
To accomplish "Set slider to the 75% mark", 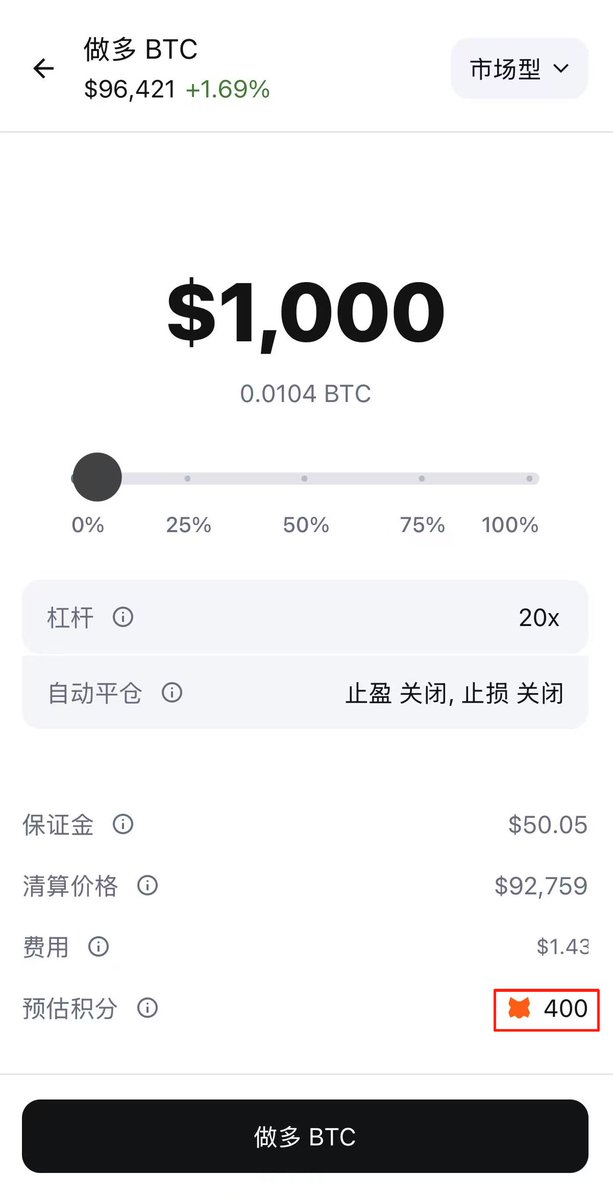I will pyautogui.click(x=422, y=479).
